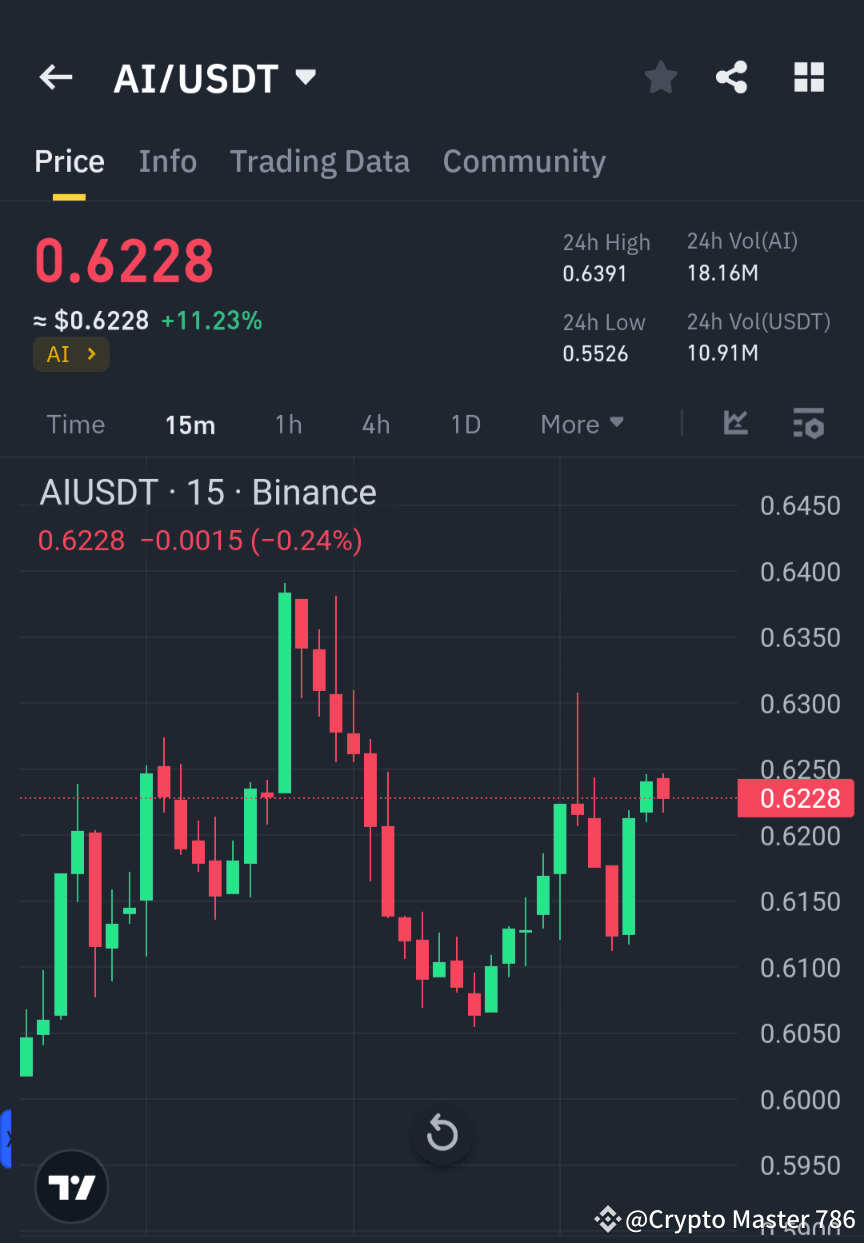The image size is (864, 1243).
Task: Tap the red 0.6228 price label
Action: coord(797,798)
